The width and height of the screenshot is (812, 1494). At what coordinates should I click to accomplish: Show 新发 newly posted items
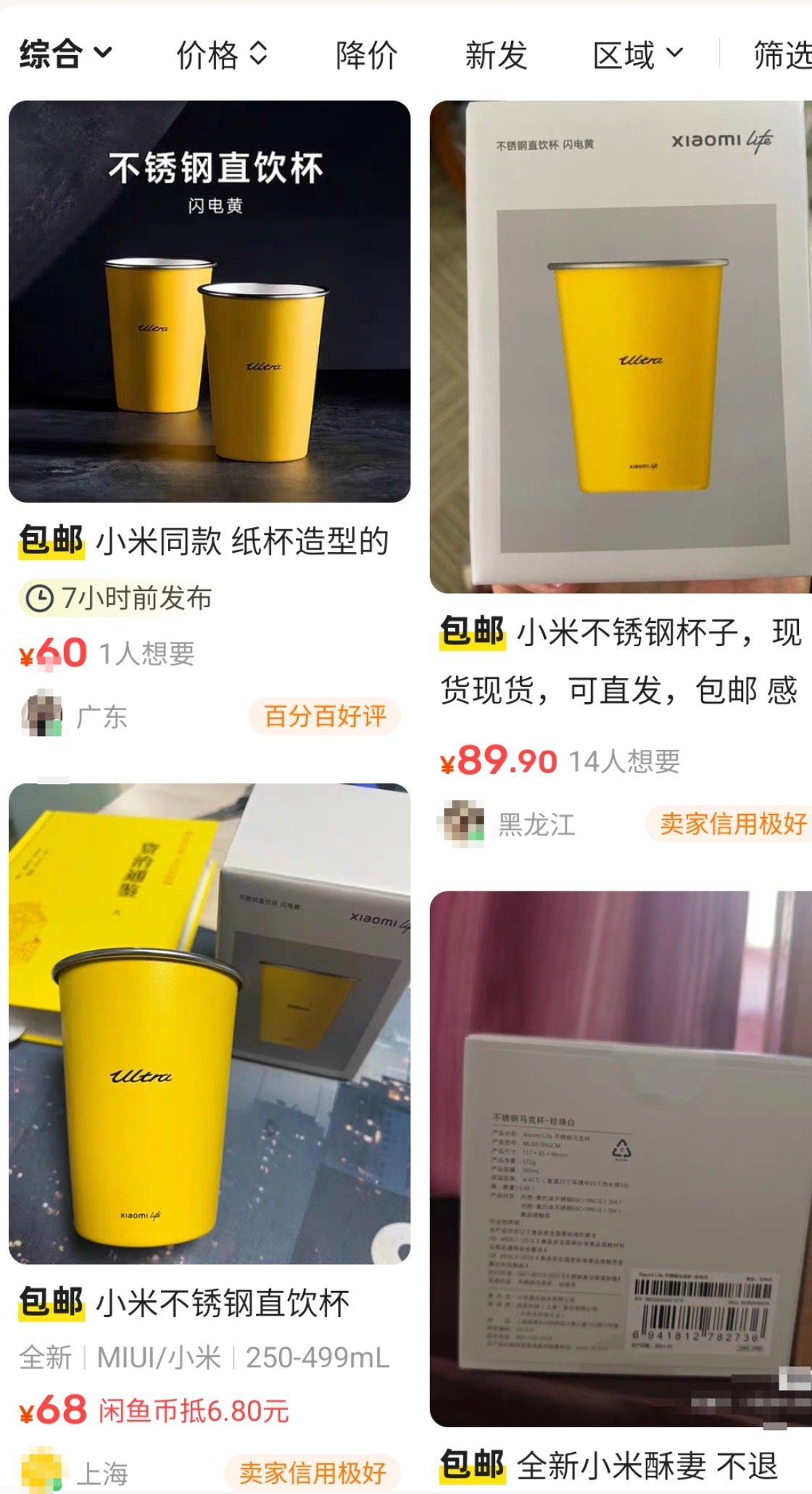(496, 55)
